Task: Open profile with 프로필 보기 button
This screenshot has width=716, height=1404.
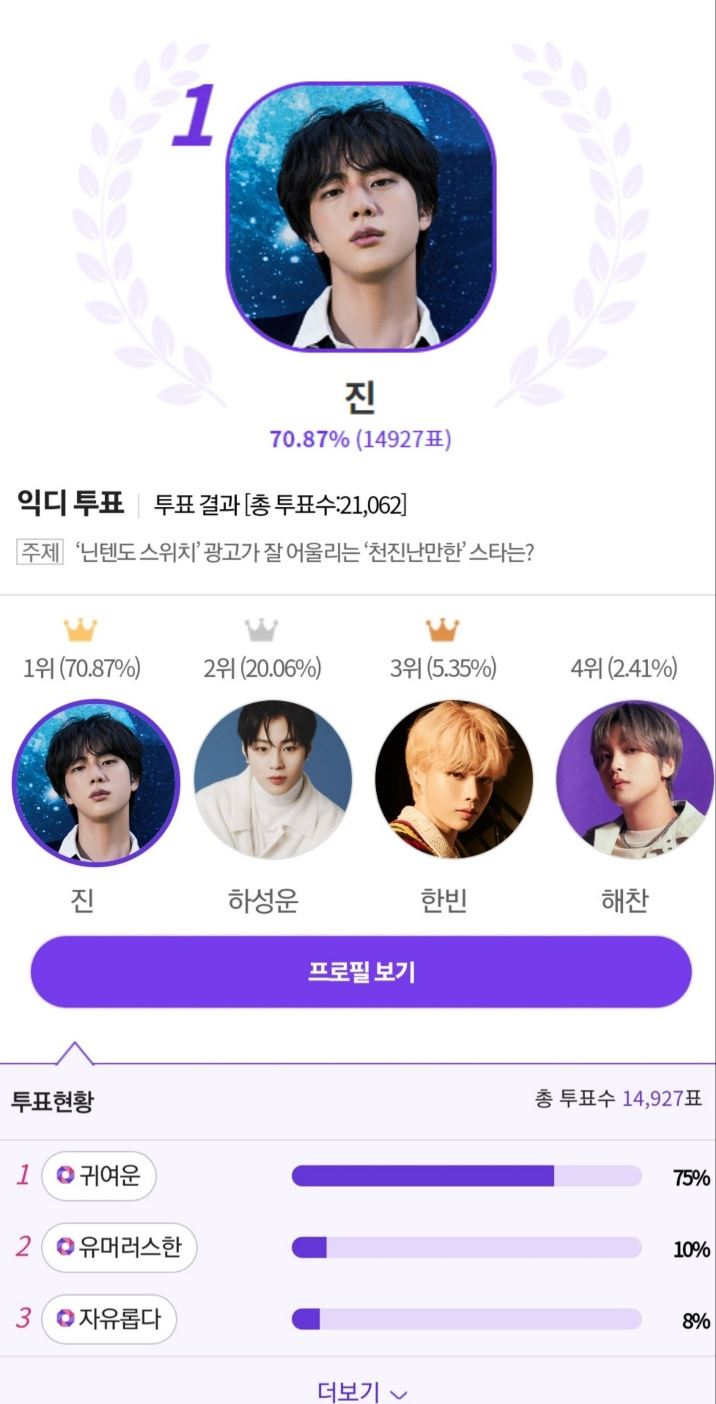Action: click(x=361, y=972)
